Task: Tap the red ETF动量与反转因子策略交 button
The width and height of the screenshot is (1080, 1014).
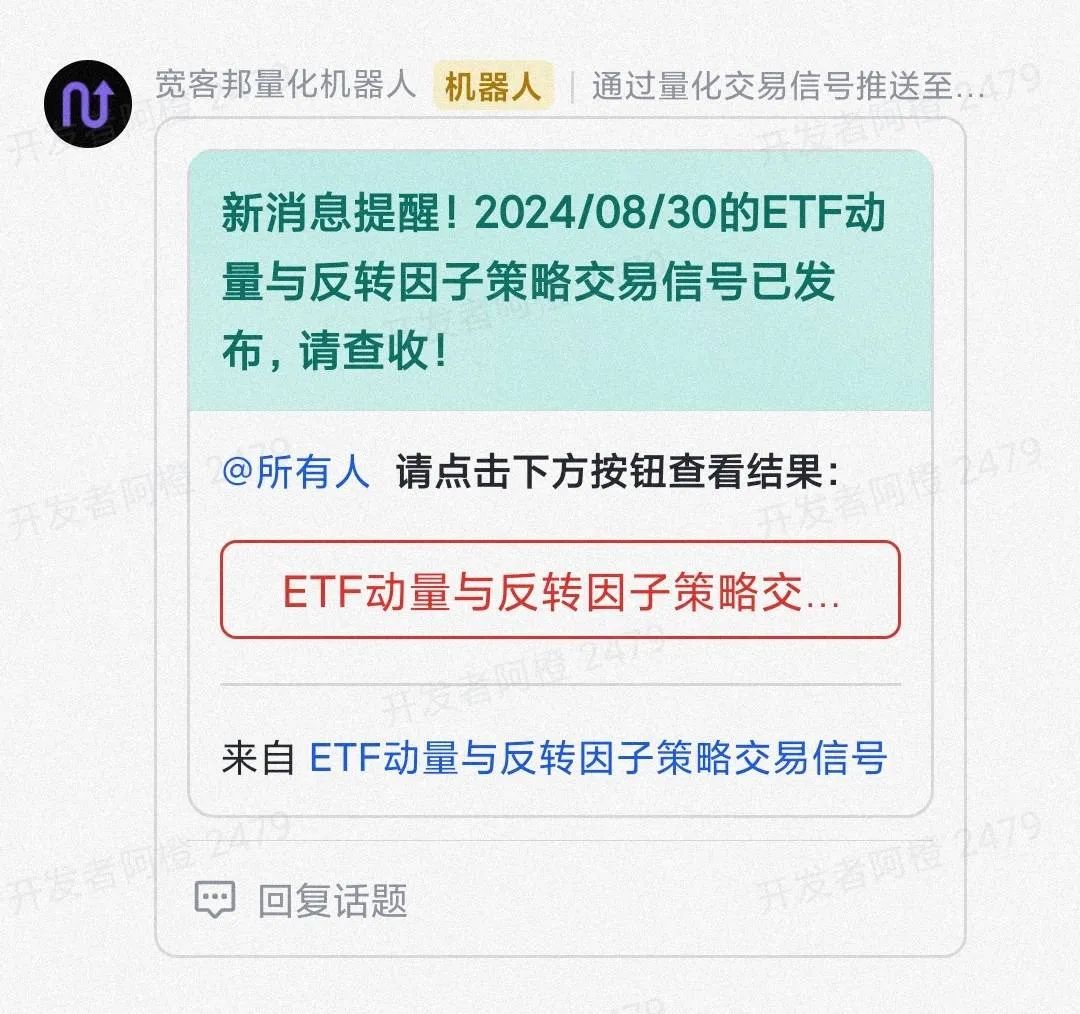Action: tap(560, 590)
